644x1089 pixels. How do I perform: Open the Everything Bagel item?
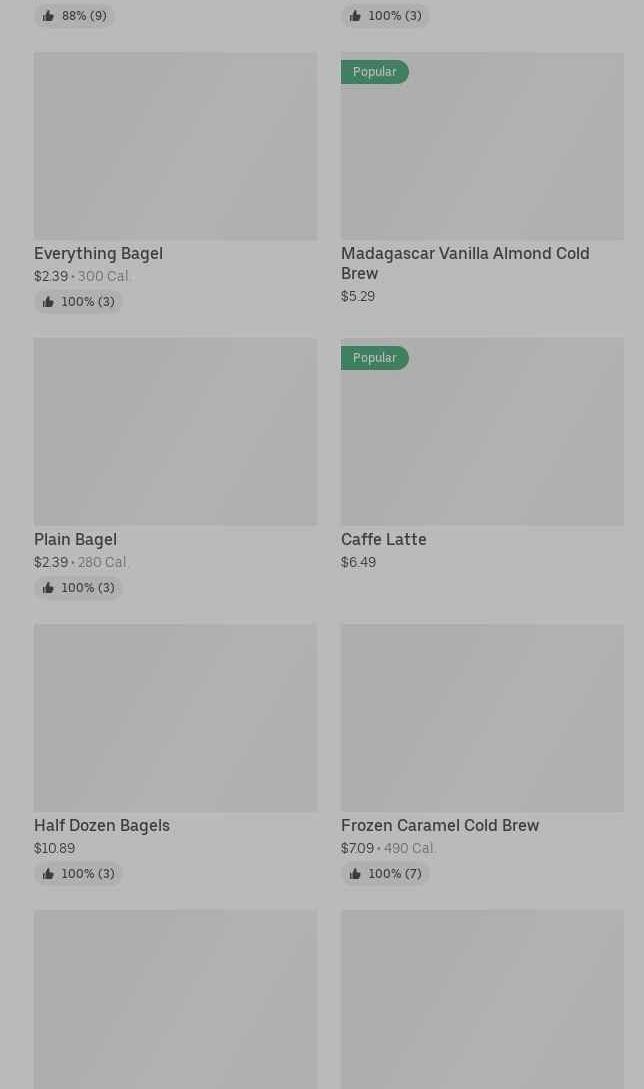175,147
